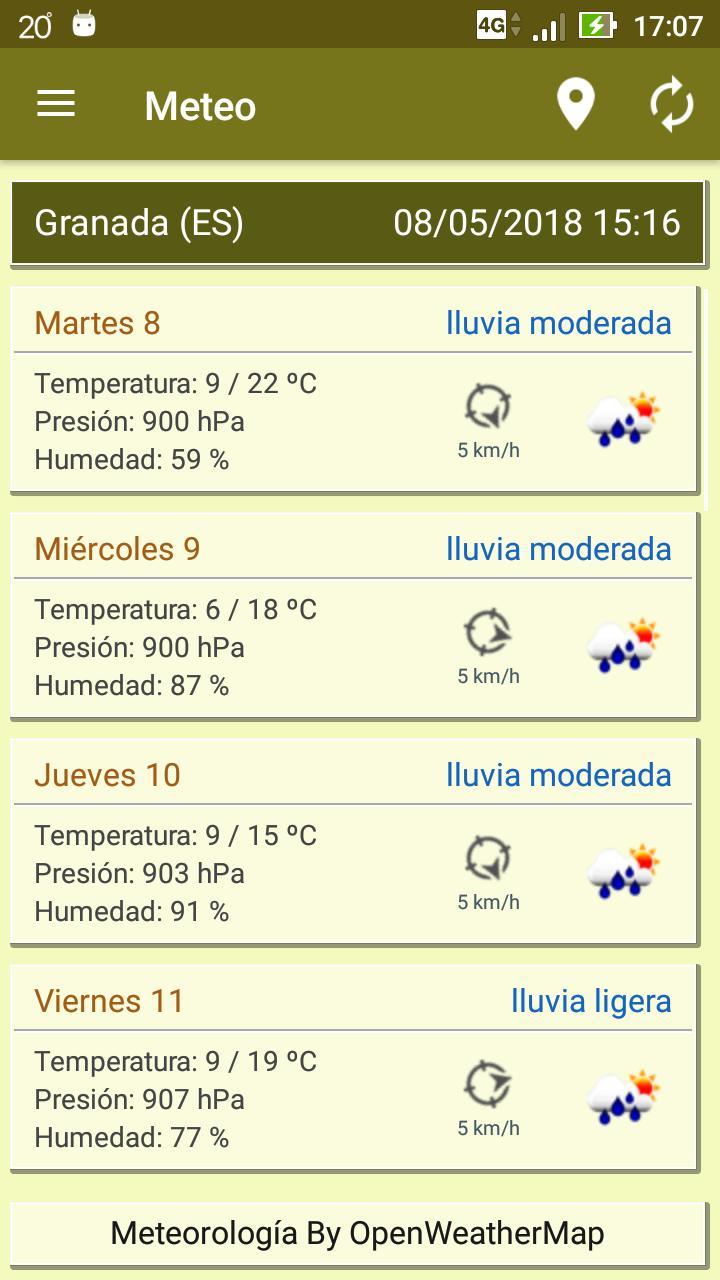Open the navigation drawer hamburger menu
Image resolution: width=720 pixels, height=1280 pixels.
tap(55, 102)
